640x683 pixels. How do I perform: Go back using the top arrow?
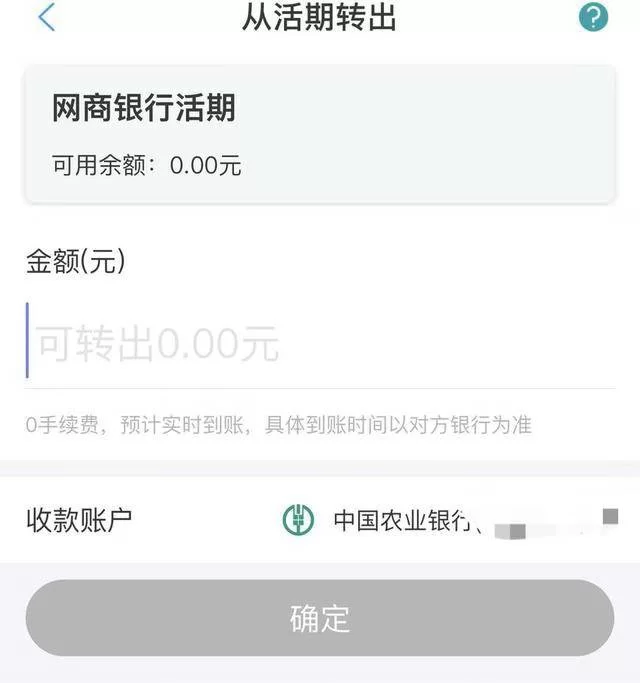[x=46, y=18]
